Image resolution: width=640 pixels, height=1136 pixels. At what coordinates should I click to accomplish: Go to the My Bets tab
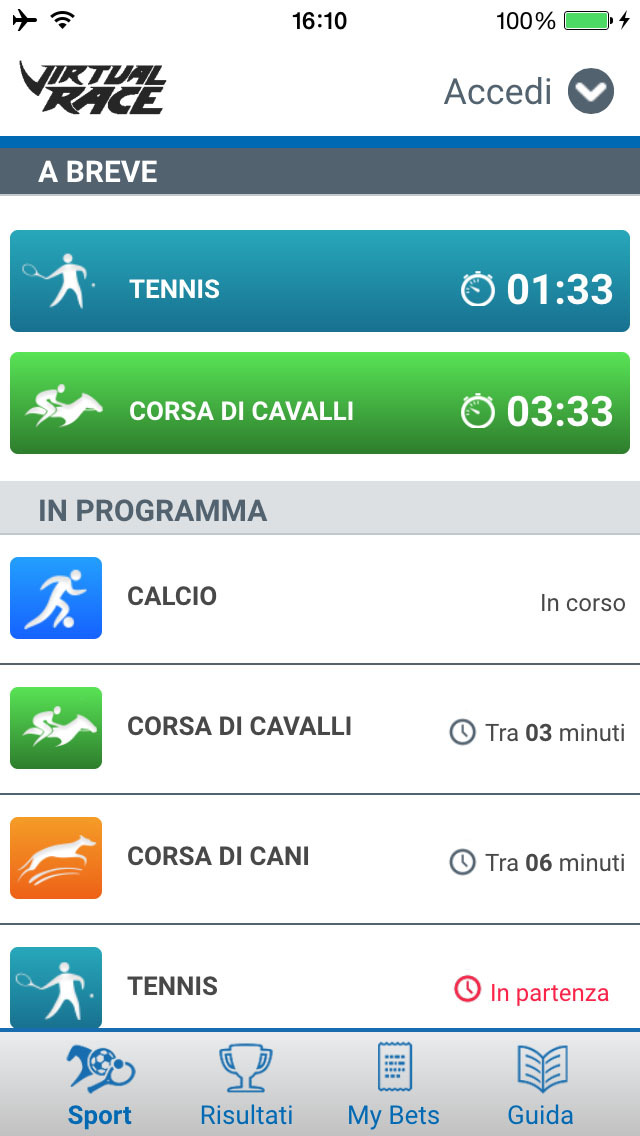coord(394,1084)
